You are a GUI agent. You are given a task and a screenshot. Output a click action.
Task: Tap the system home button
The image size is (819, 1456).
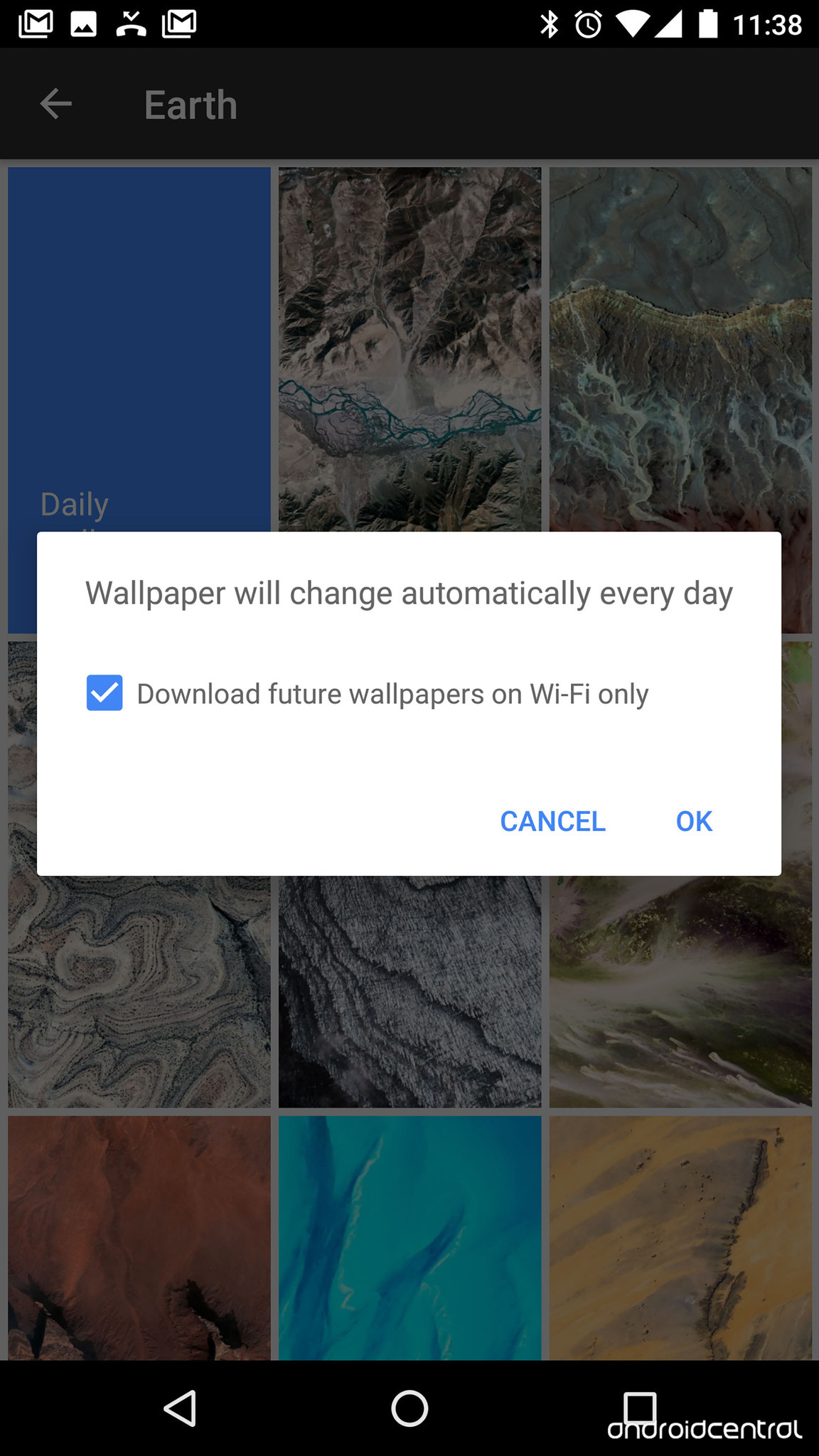409,1408
